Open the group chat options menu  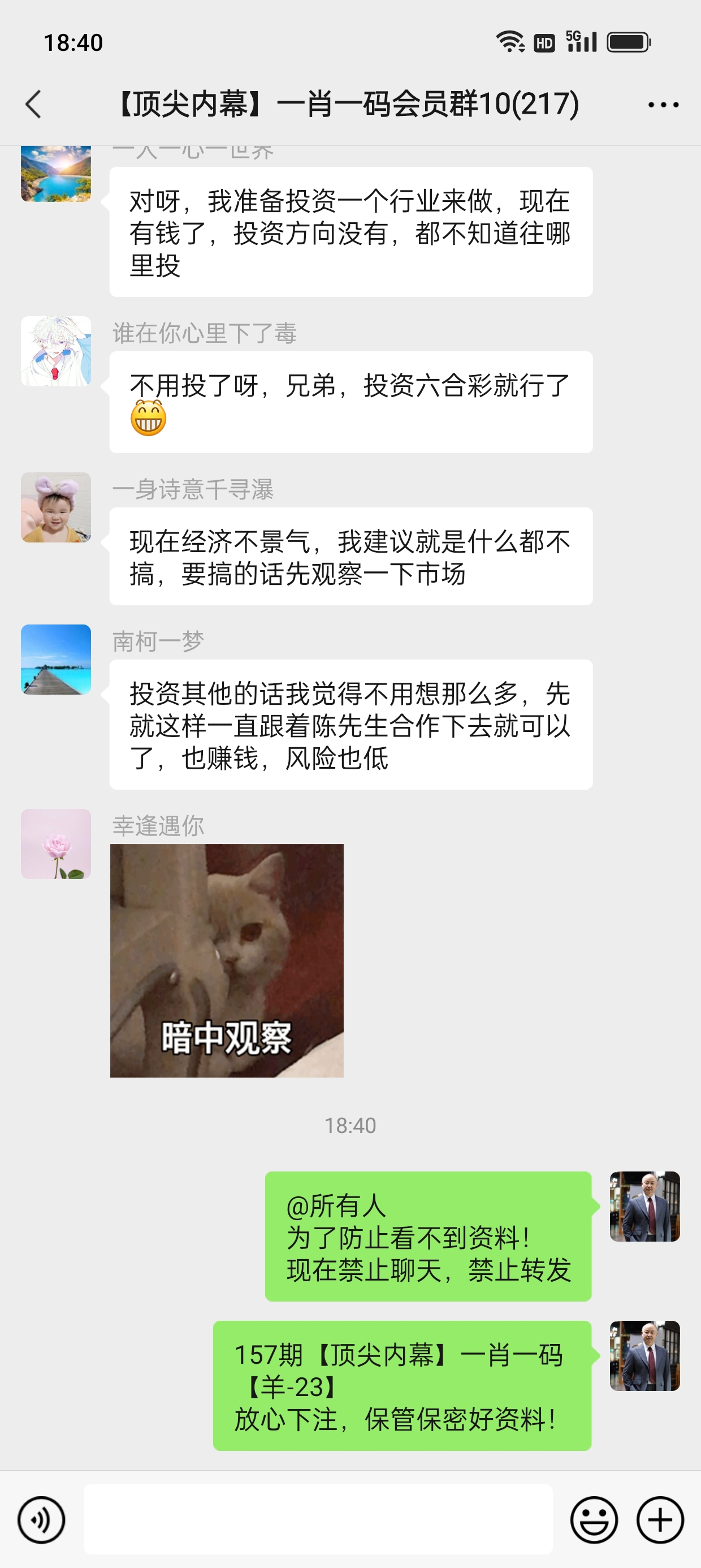click(663, 105)
